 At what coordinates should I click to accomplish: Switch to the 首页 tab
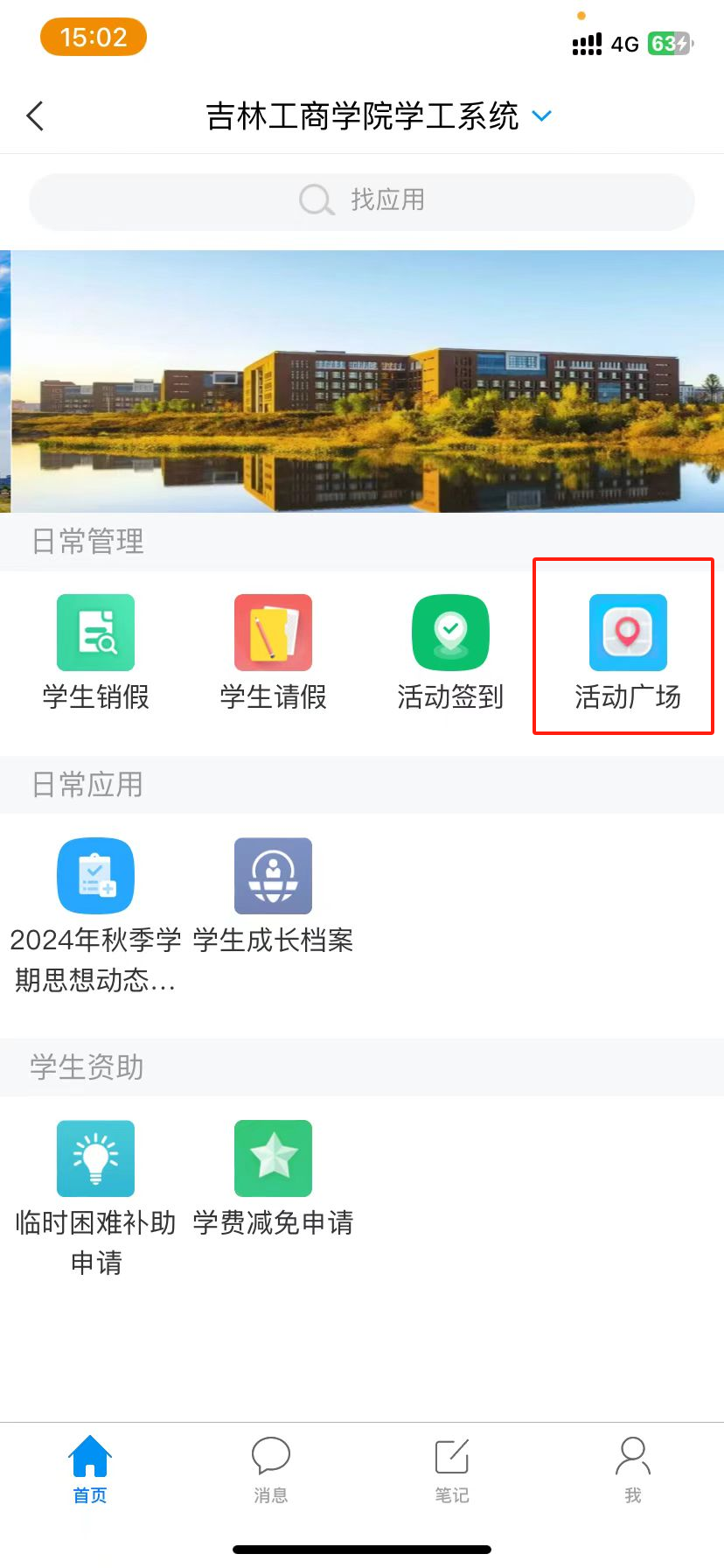click(x=90, y=1470)
